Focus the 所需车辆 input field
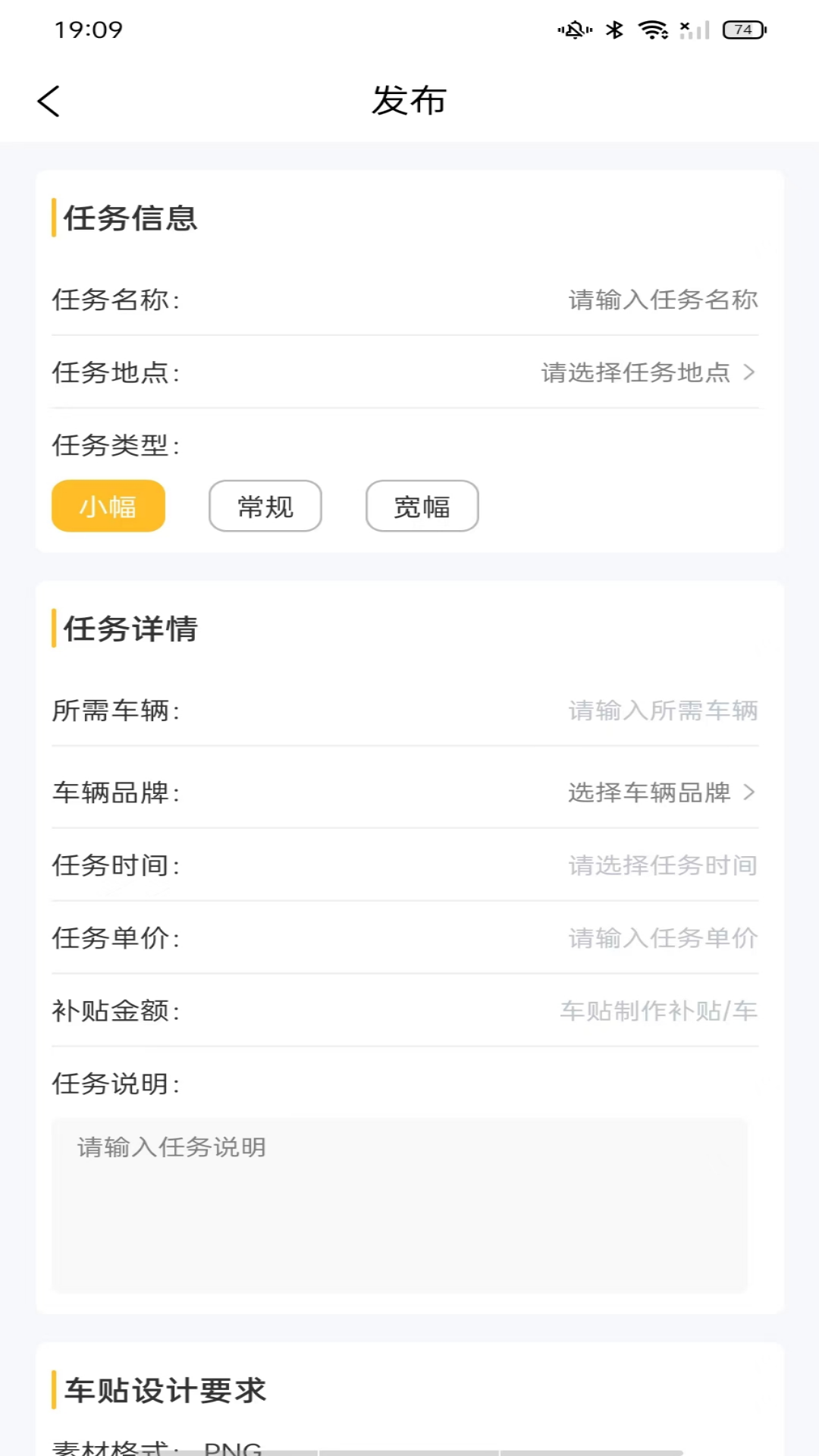819x1456 pixels. pos(662,711)
